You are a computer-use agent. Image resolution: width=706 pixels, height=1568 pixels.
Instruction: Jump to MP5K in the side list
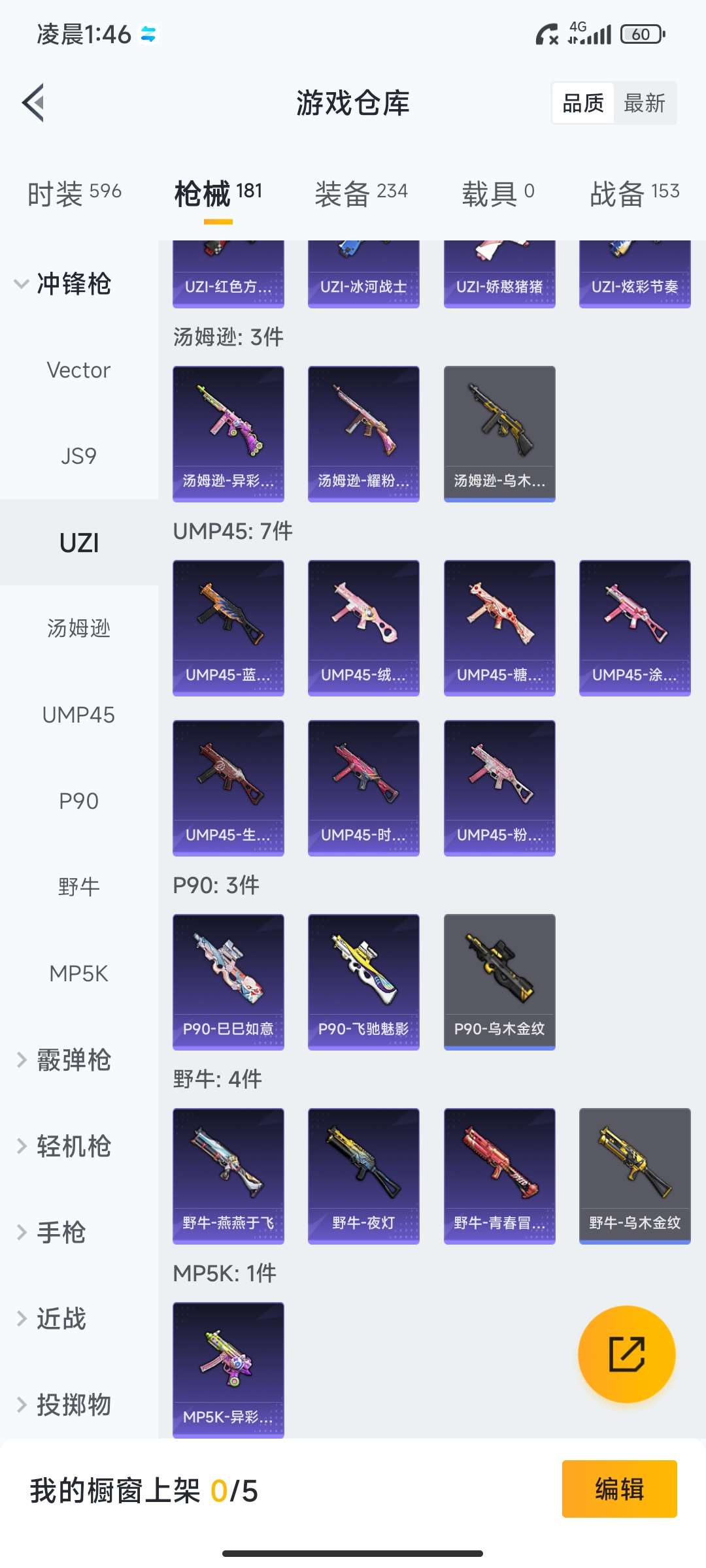coord(78,973)
